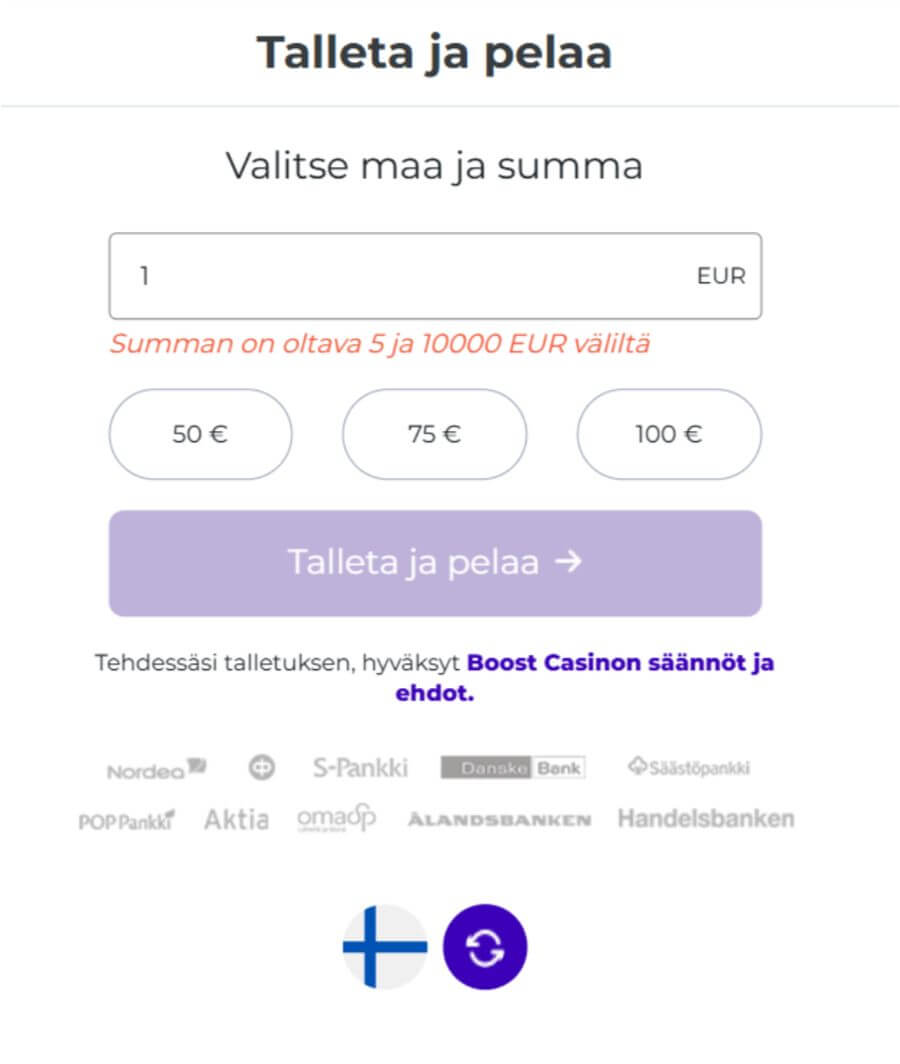Select the Nordea bank logo

pyautogui.click(x=156, y=768)
